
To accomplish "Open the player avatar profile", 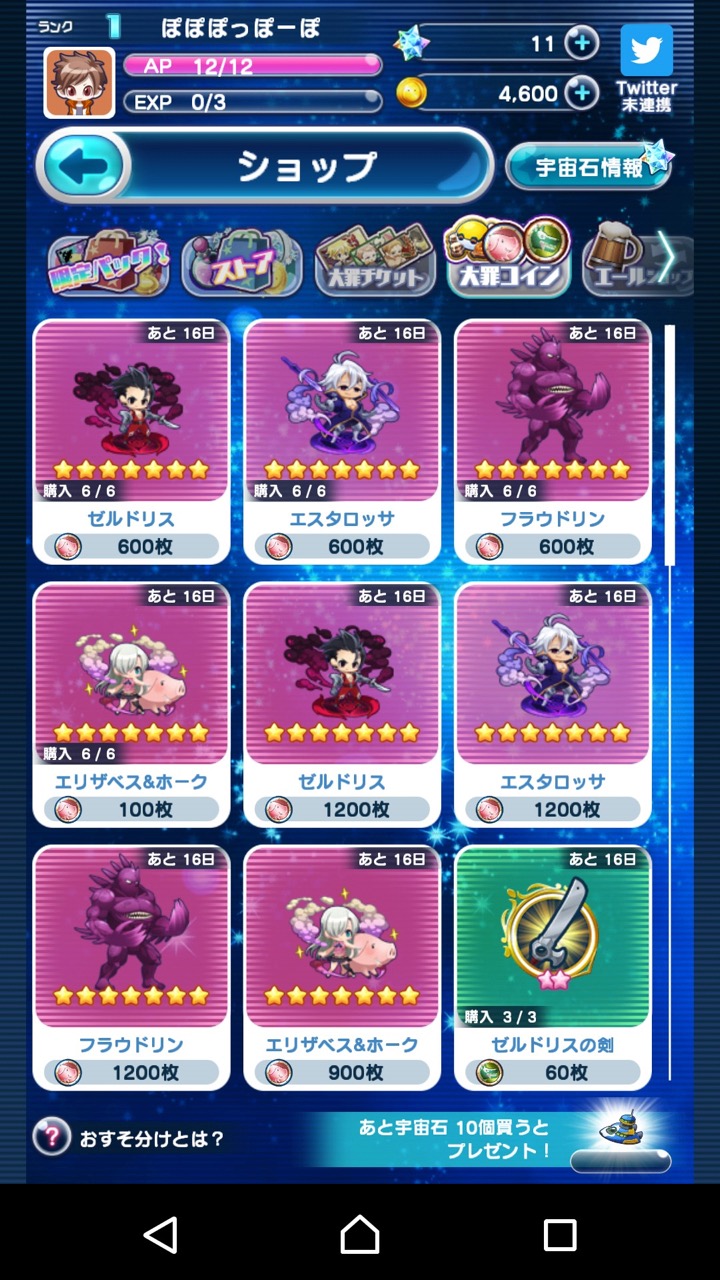I will coord(80,83).
